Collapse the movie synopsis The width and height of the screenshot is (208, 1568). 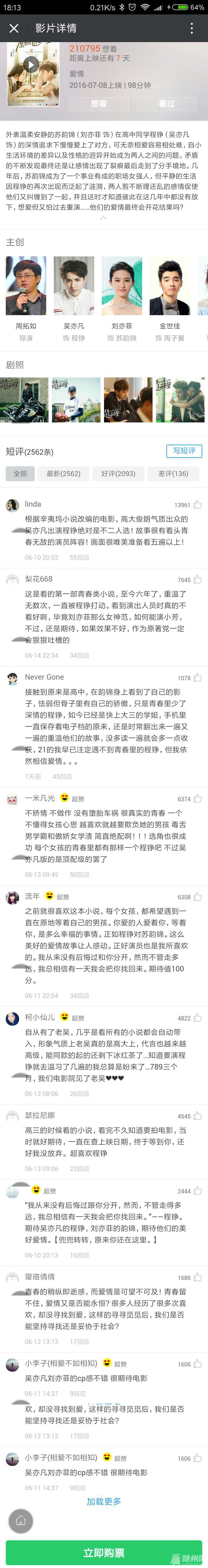[104, 218]
